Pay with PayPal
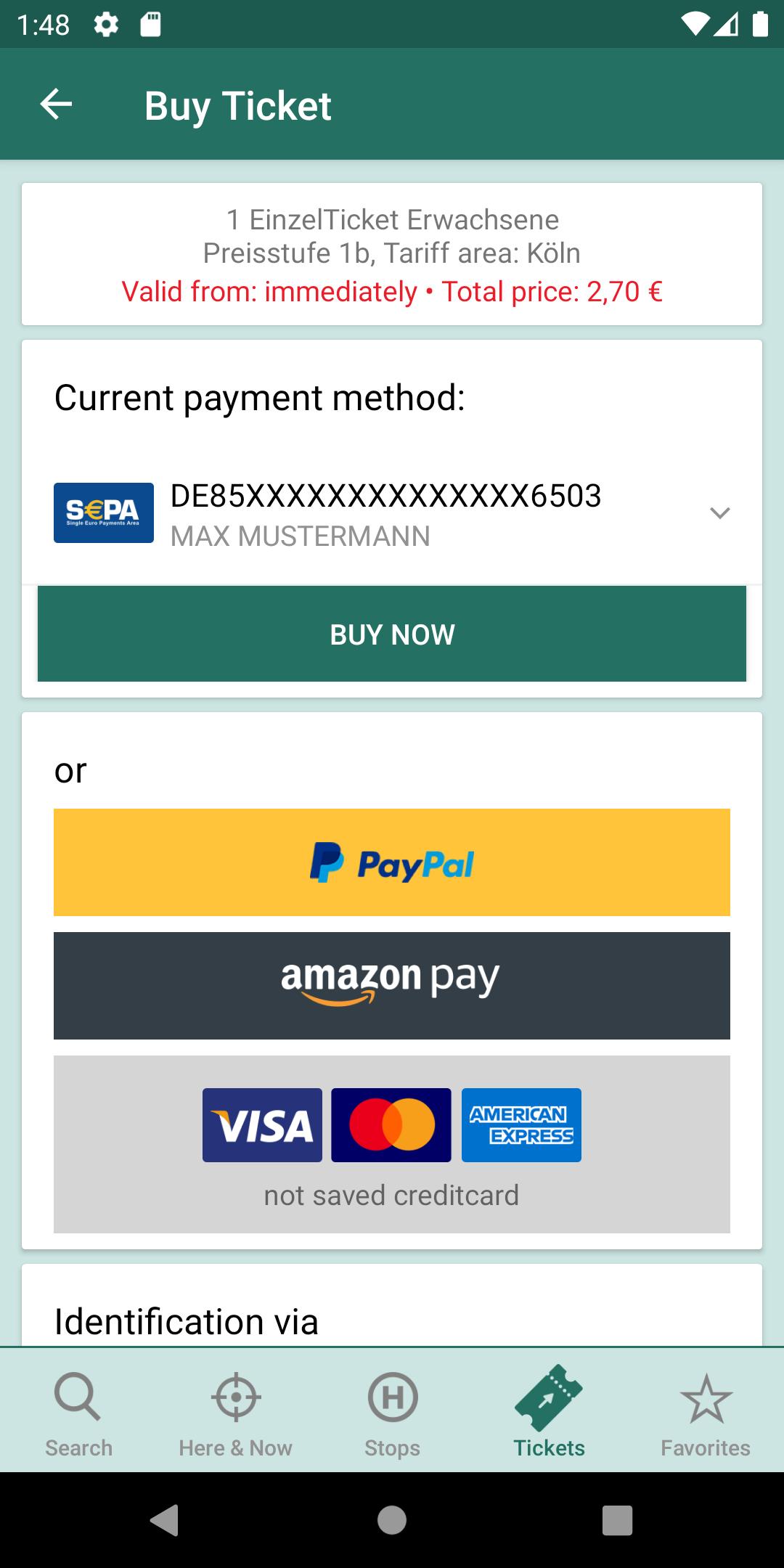The image size is (784, 1568). 392,862
